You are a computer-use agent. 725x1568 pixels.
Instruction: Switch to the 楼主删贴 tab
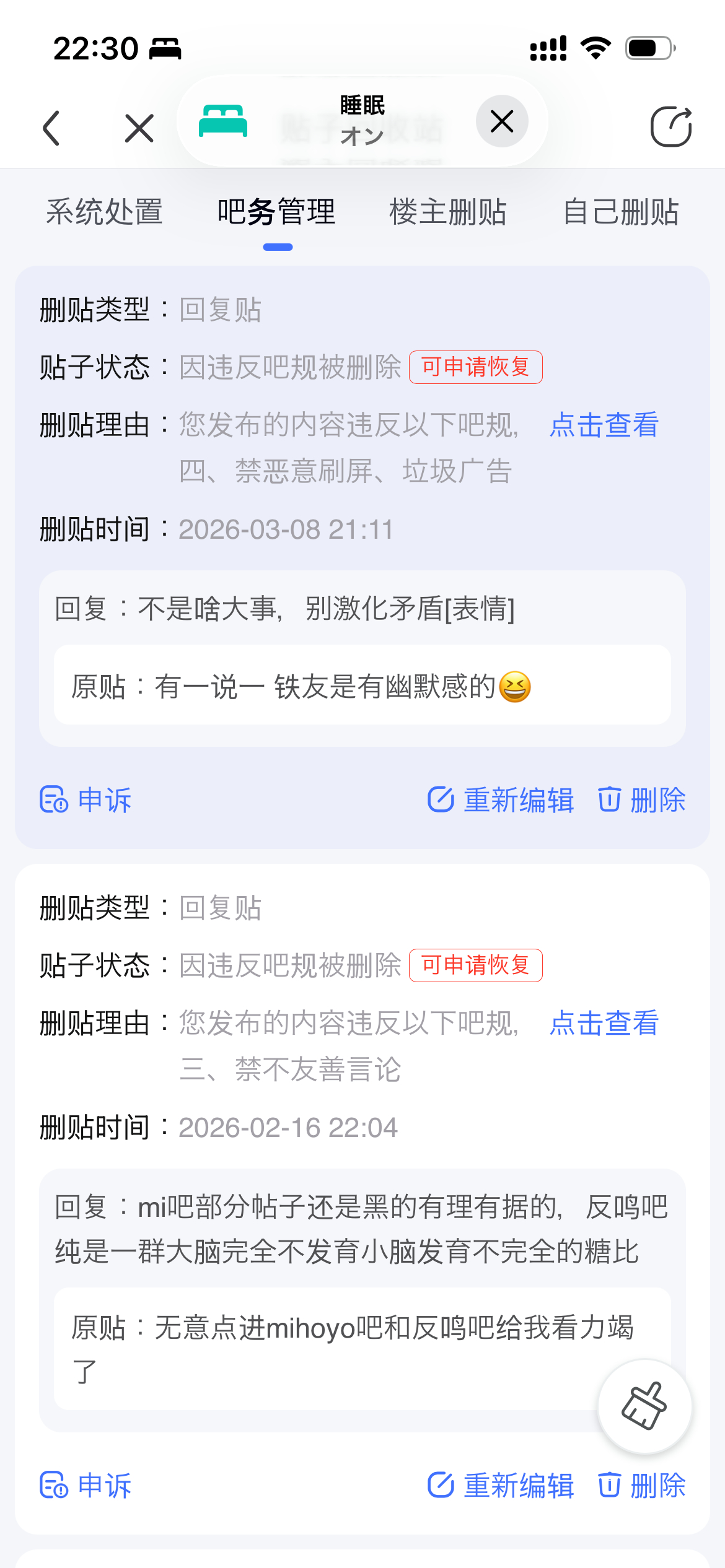click(448, 212)
